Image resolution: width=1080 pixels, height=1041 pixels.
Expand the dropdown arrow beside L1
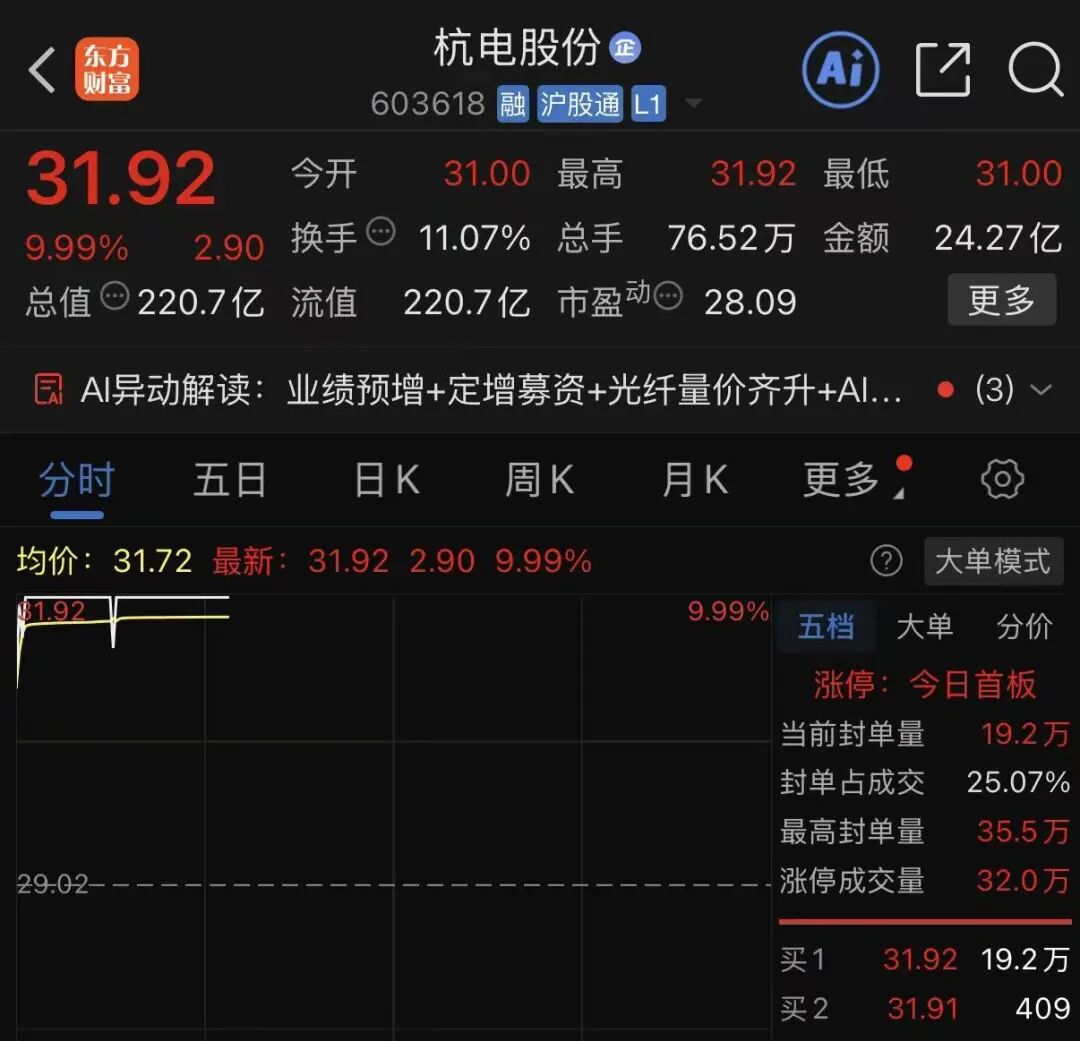694,103
